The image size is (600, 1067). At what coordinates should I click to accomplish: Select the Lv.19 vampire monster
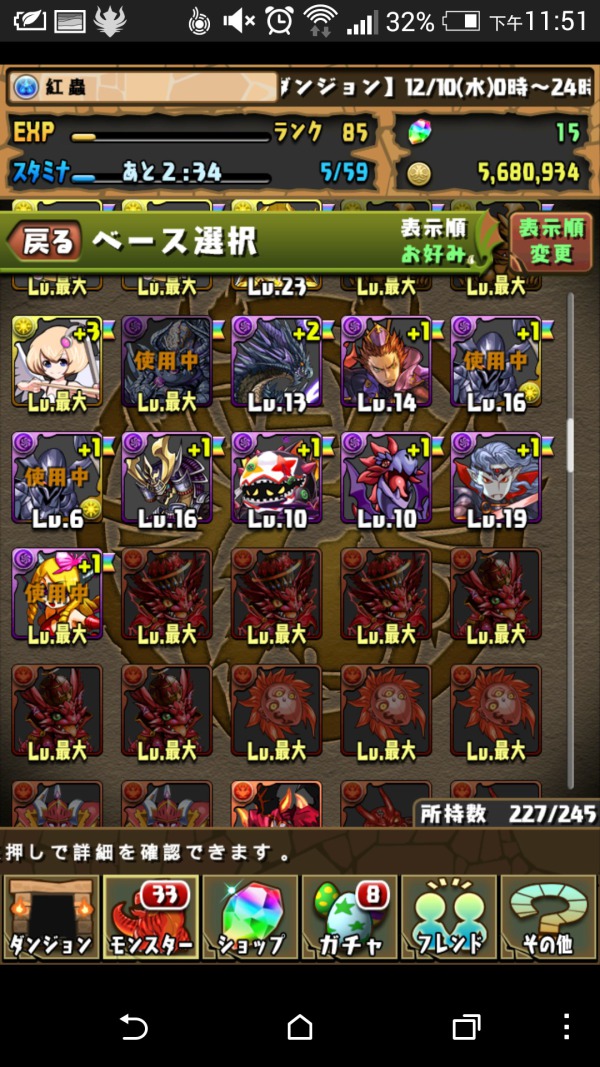point(496,478)
